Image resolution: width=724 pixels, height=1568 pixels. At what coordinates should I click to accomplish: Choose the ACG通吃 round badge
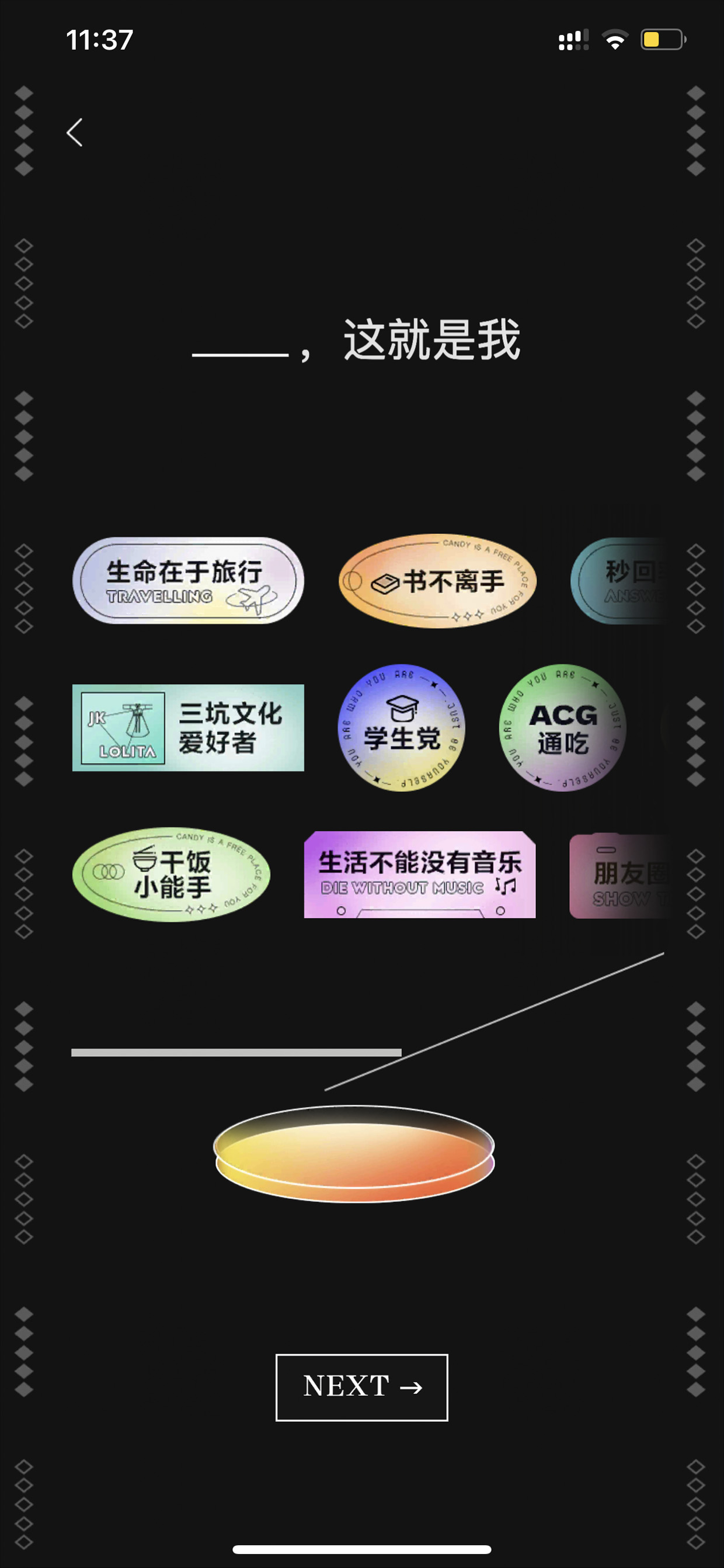tap(562, 727)
